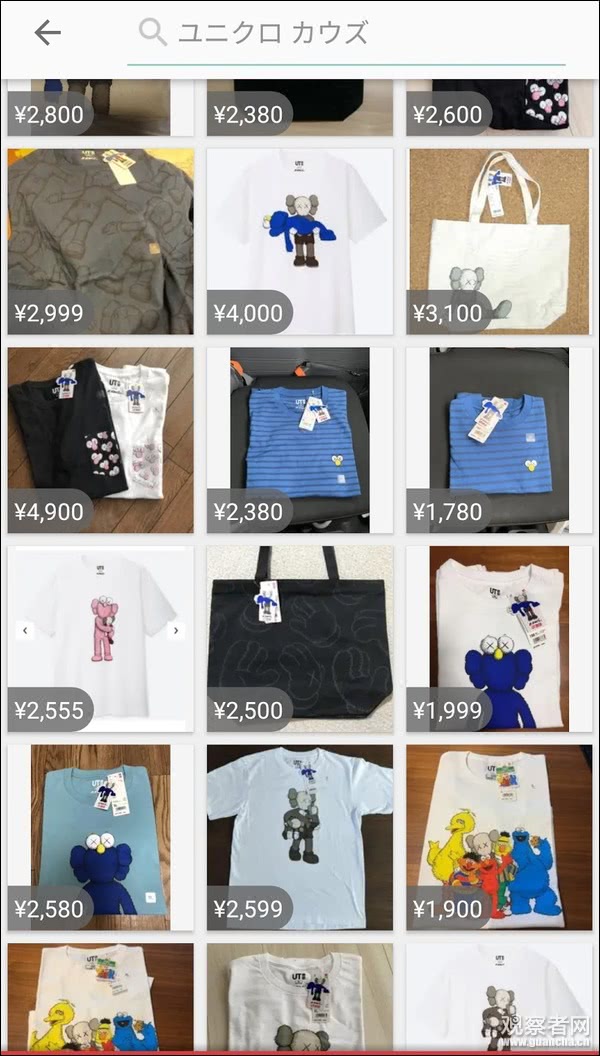Open the Sesame Street shirt for ¥1,900
This screenshot has width=600, height=1056.
(498, 837)
